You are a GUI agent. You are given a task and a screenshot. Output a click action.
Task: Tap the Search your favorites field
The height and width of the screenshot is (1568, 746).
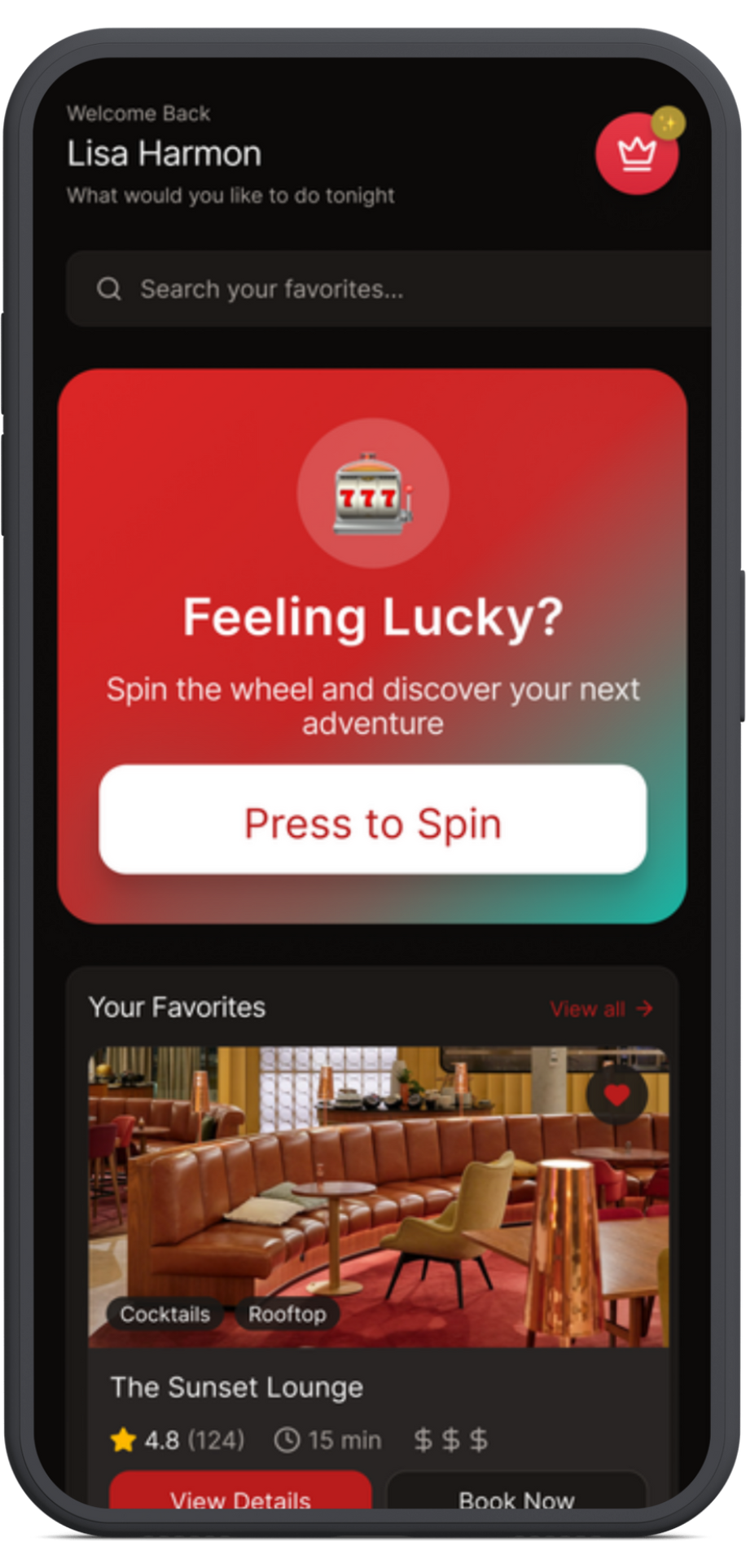391,289
